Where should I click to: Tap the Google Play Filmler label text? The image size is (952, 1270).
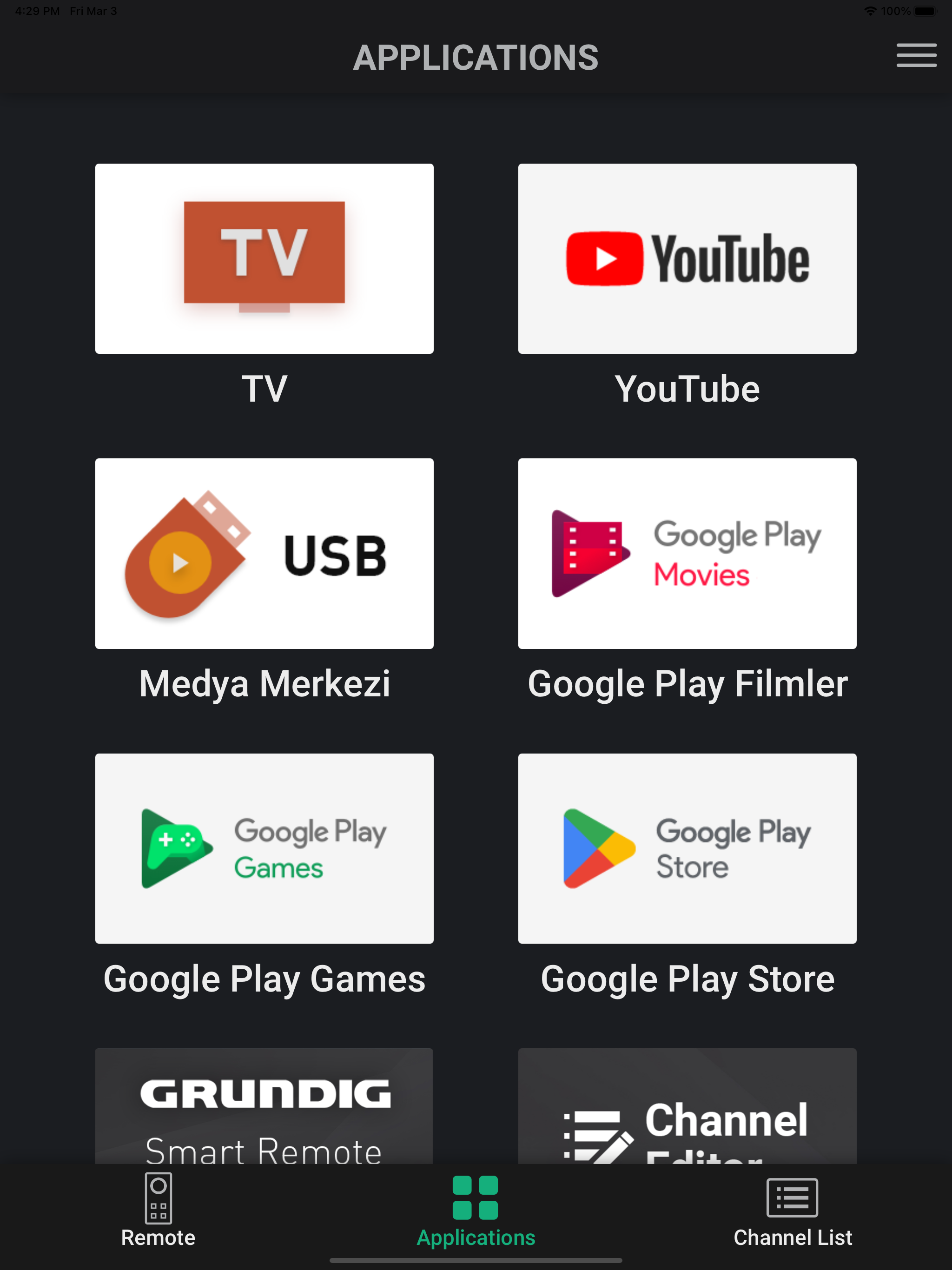coord(688,683)
